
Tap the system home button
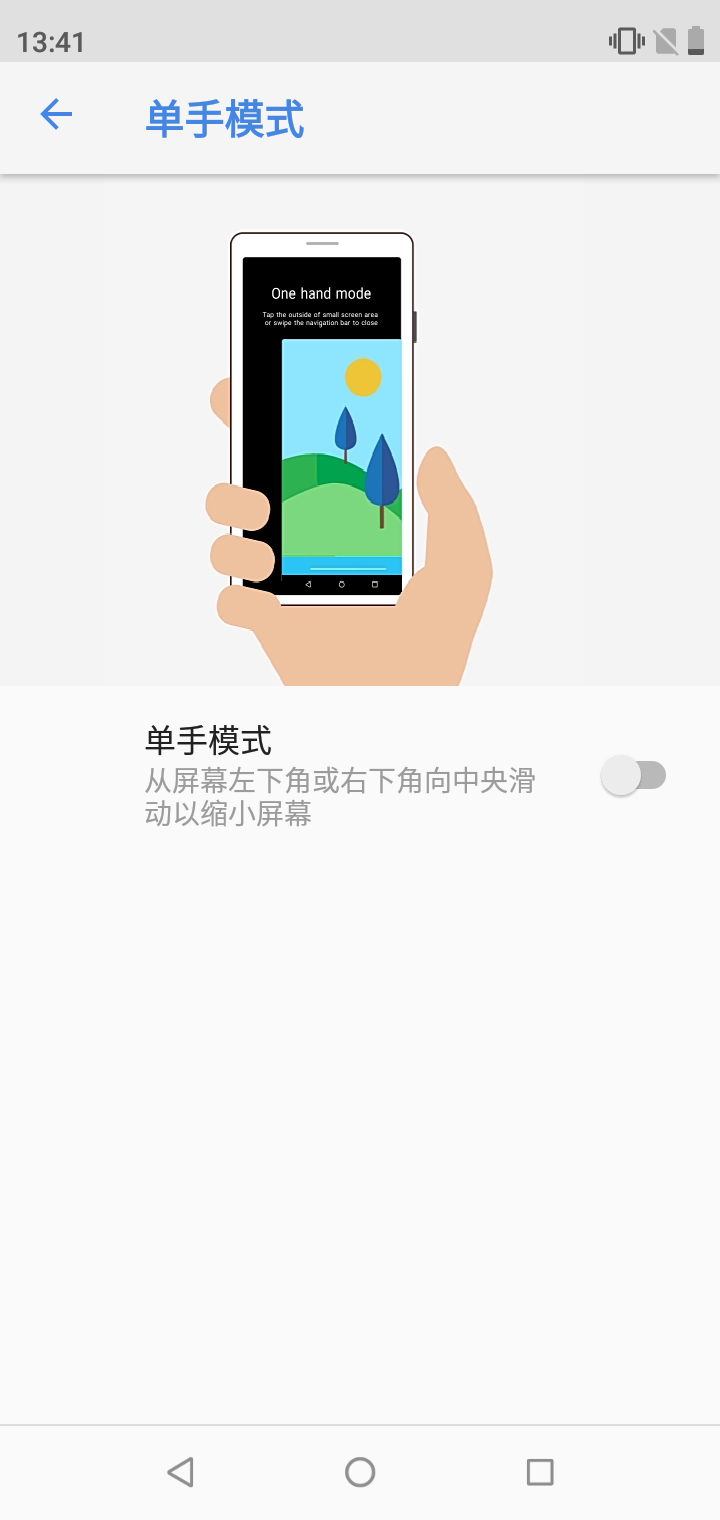[360, 1472]
